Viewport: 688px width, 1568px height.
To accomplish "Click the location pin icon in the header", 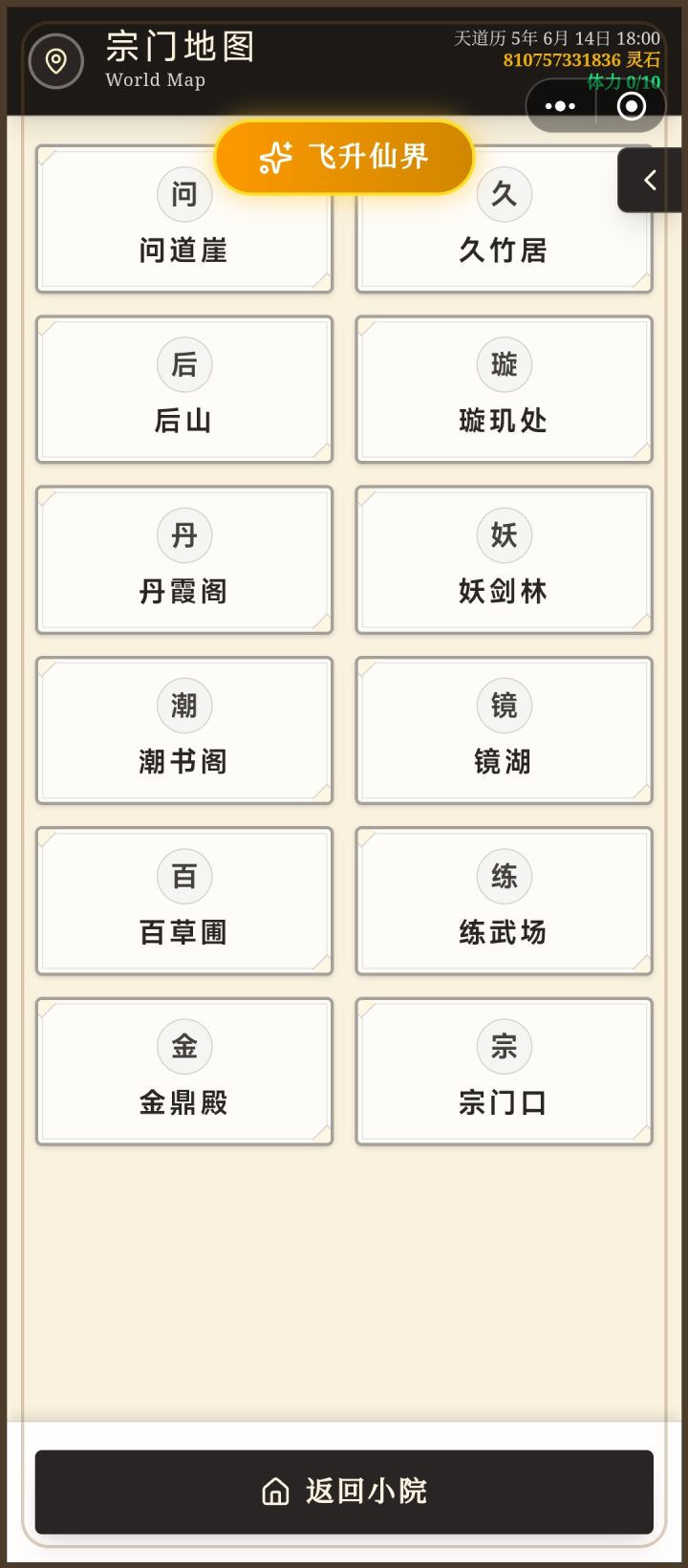I will point(56,61).
